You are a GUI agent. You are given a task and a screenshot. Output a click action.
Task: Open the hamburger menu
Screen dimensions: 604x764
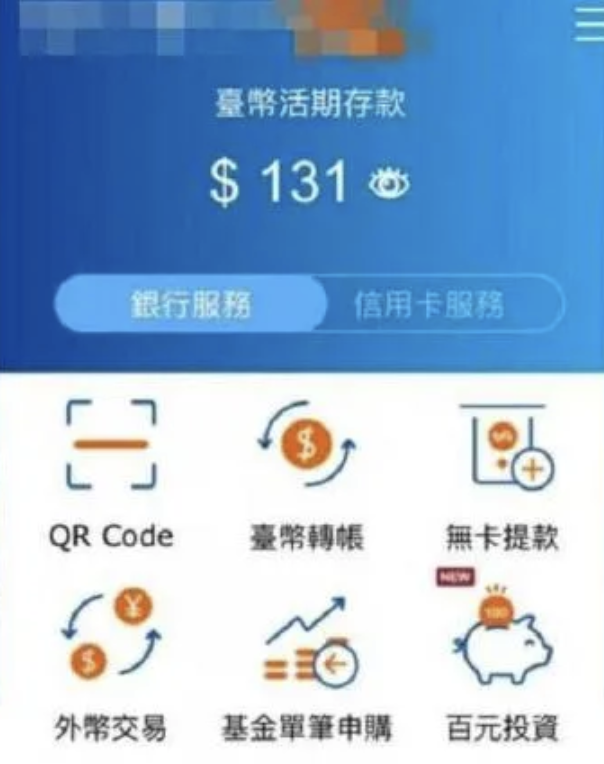[x=589, y=24]
